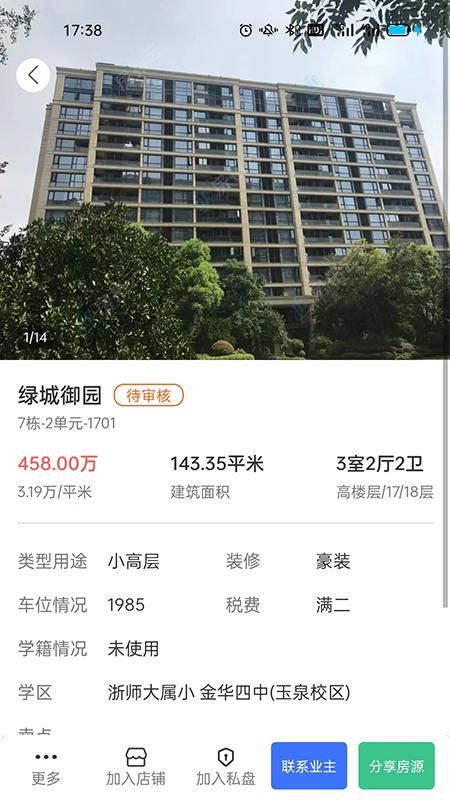Viewport: 450px width, 800px height.
Task: Share the listing with 分享房源
Action: [396, 766]
